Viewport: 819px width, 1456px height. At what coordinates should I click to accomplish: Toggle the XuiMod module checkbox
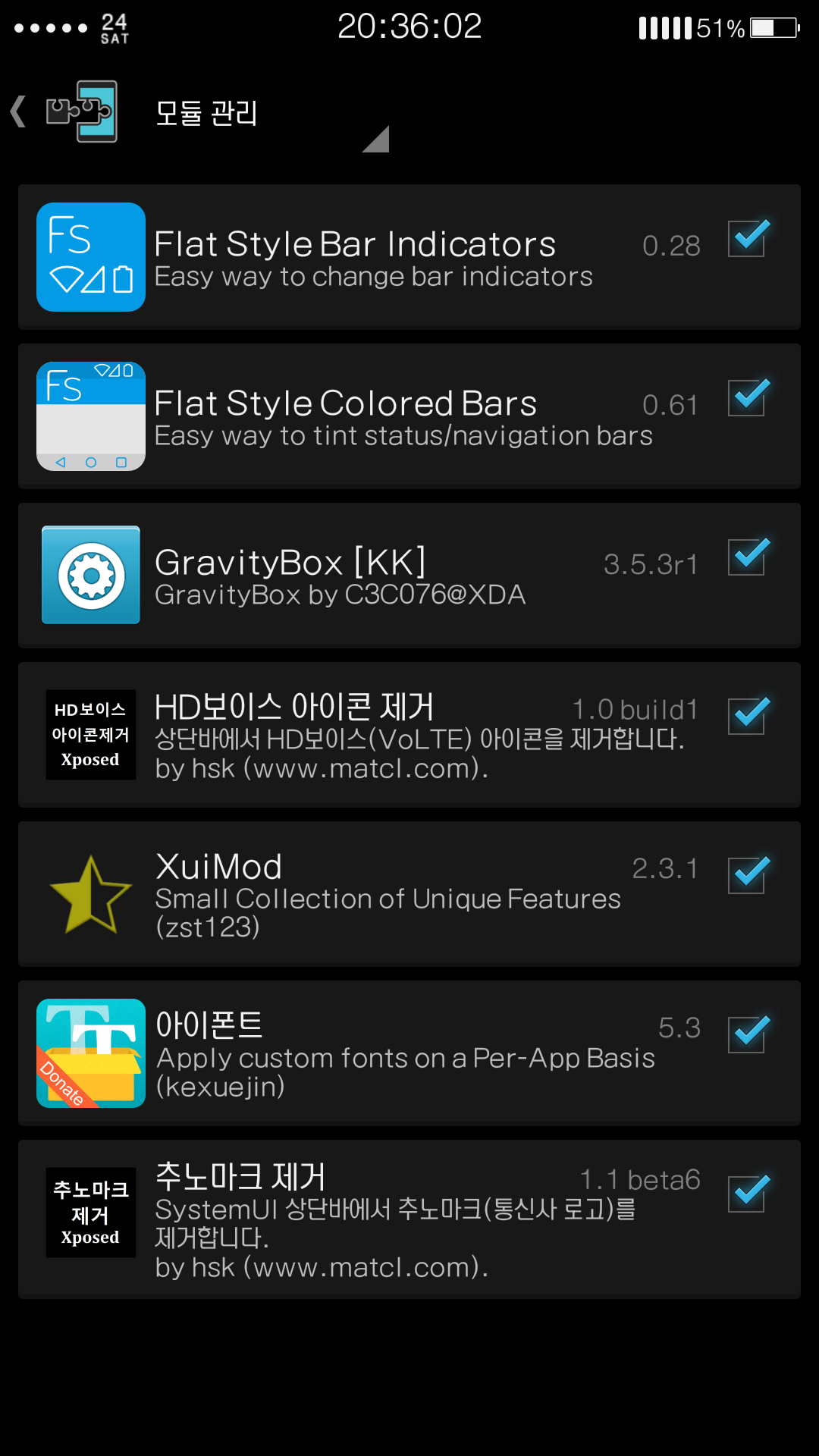[x=747, y=875]
